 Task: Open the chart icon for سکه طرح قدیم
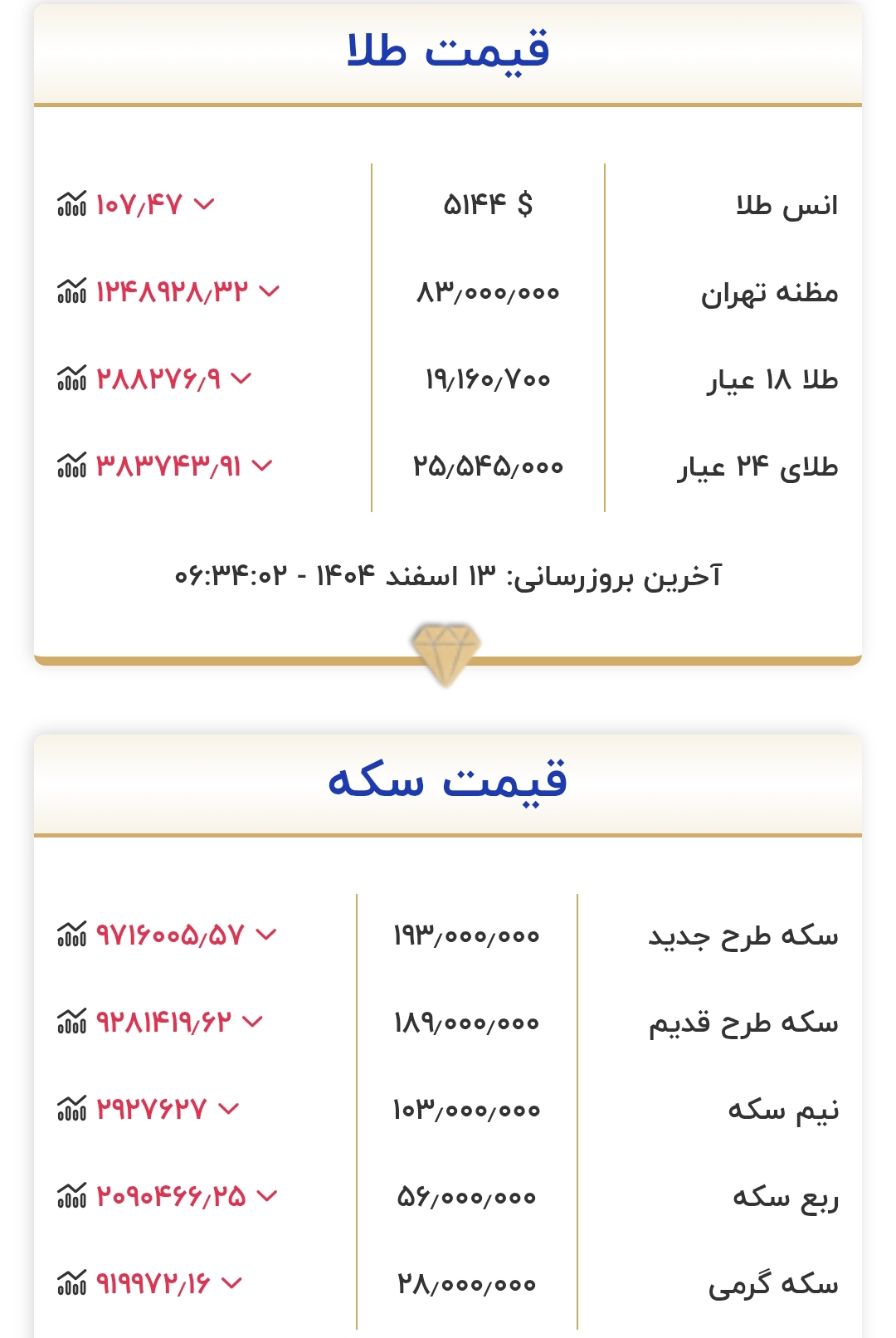point(71,1021)
